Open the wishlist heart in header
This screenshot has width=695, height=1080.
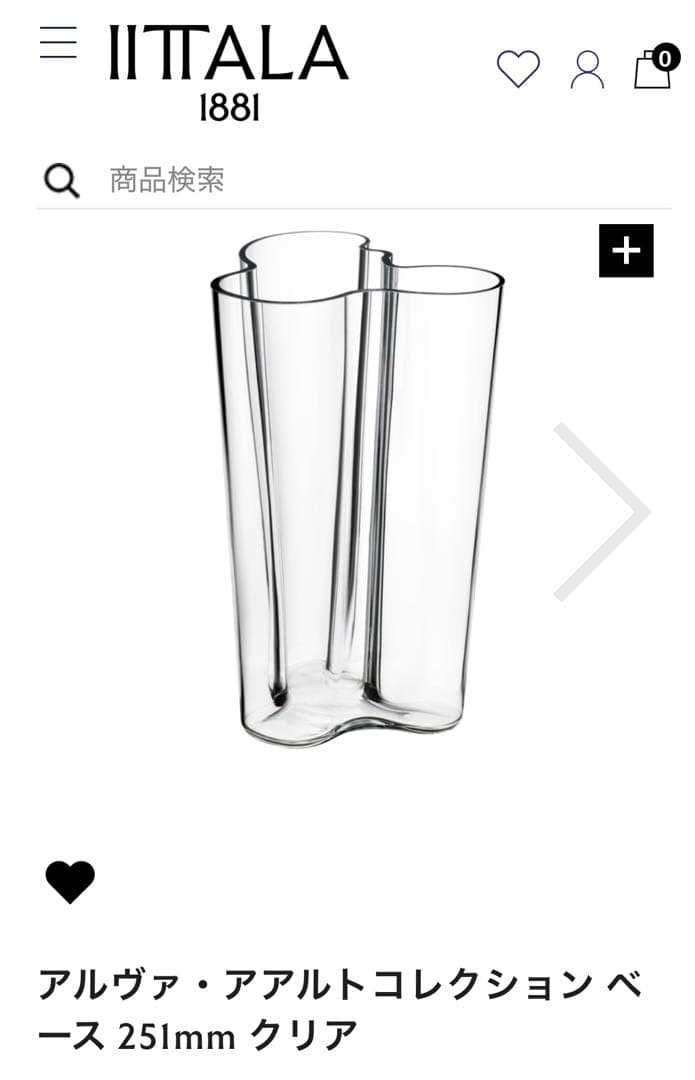518,68
